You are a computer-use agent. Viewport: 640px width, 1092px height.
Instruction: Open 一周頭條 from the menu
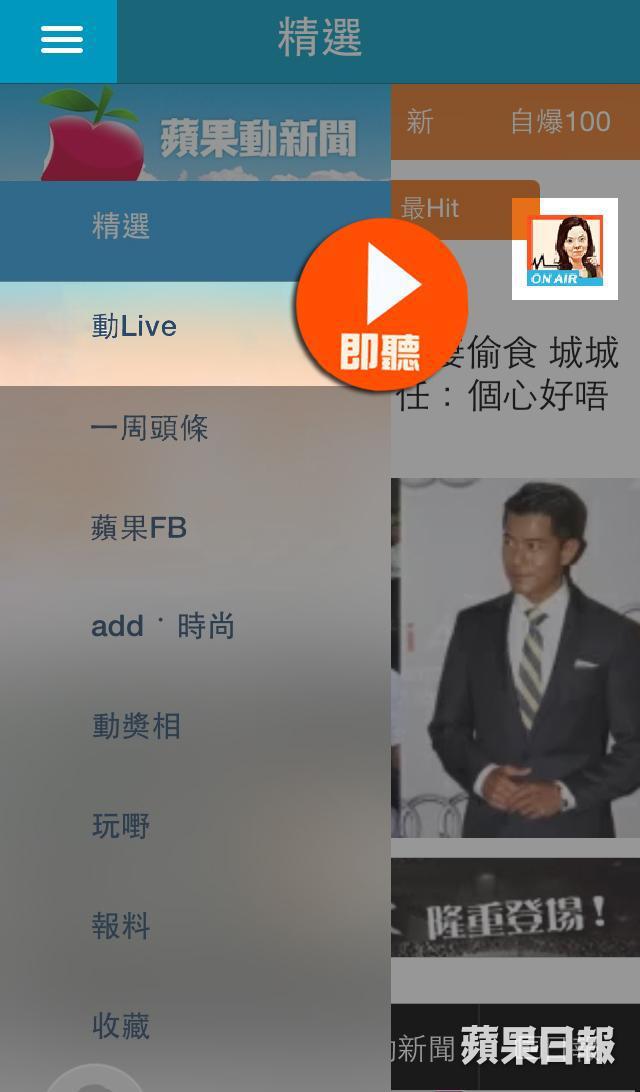(x=150, y=428)
